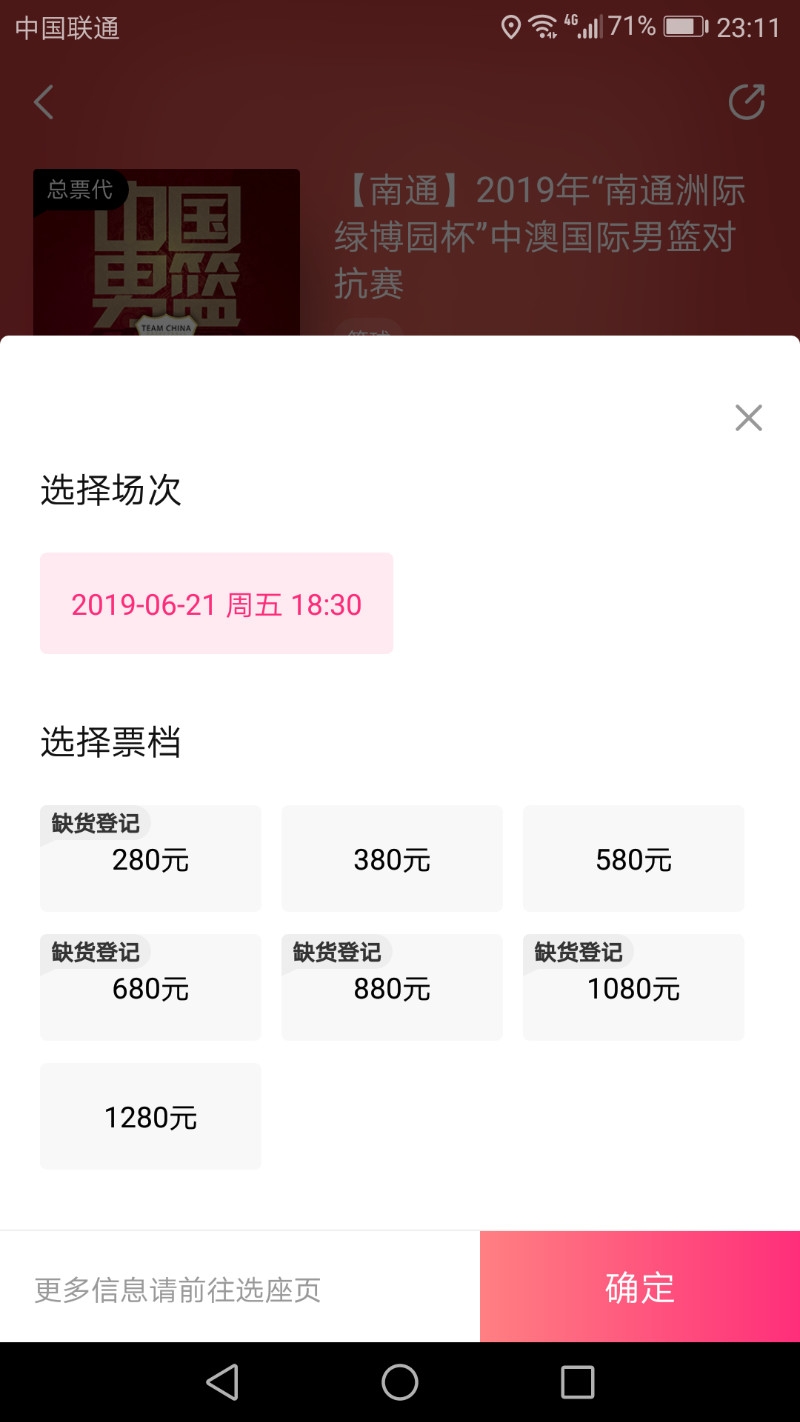Confirm with the 确定 button

[640, 1287]
